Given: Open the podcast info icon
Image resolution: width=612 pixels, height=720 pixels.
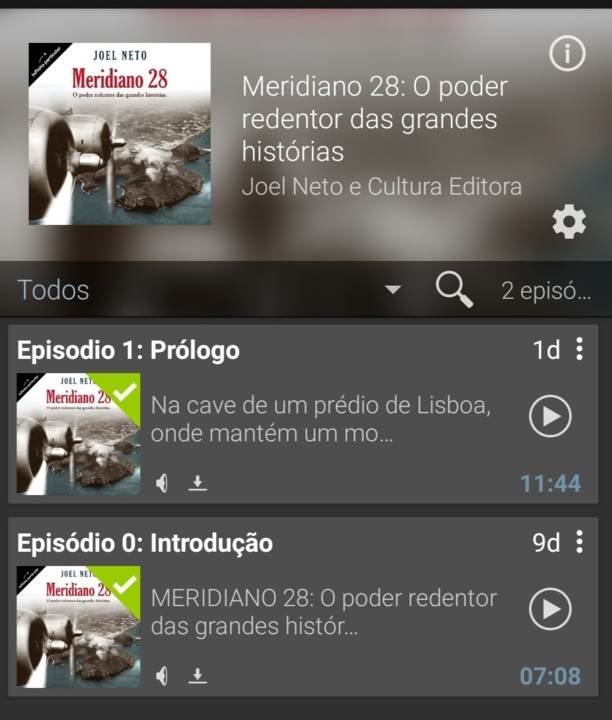Looking at the screenshot, I should click(567, 54).
